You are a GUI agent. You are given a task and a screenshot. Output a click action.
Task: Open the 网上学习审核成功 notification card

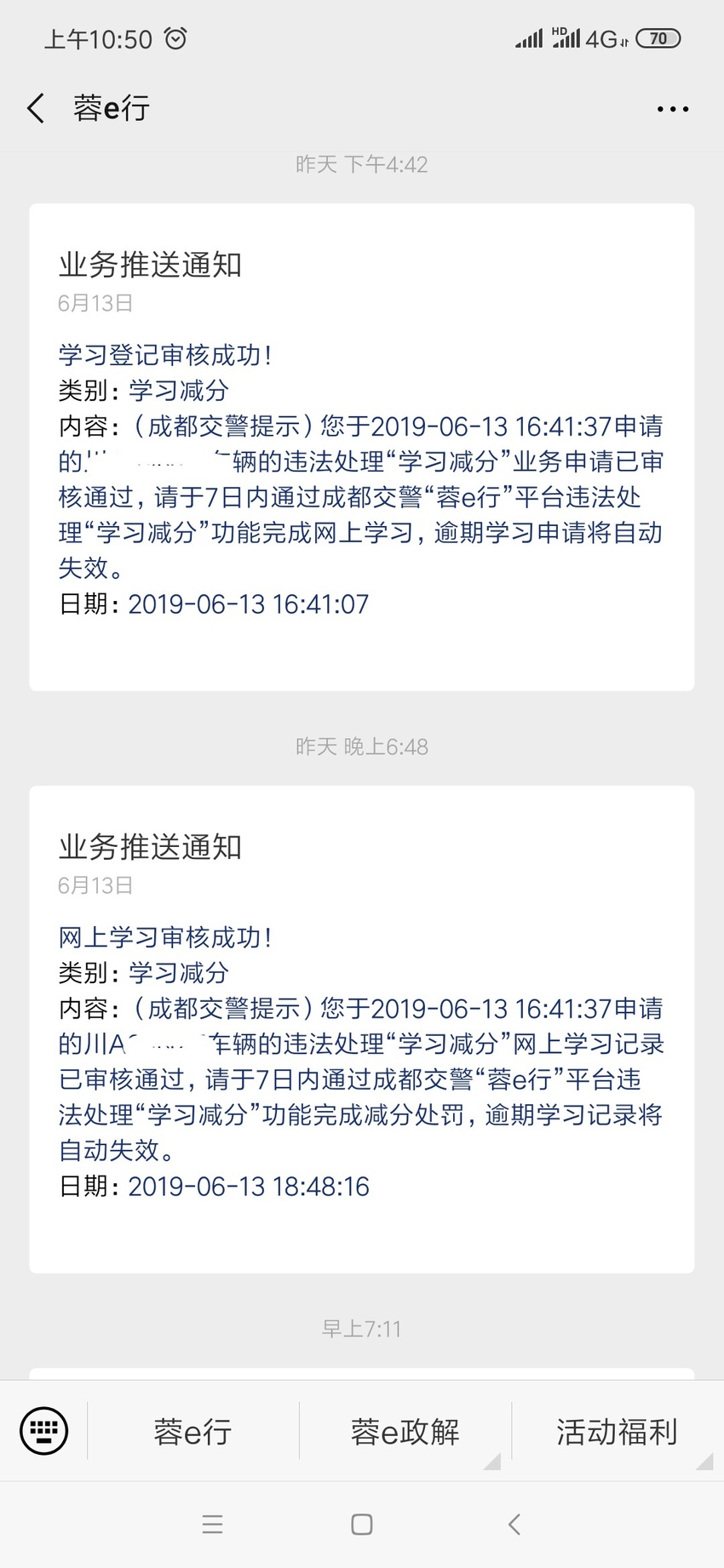362,1029
